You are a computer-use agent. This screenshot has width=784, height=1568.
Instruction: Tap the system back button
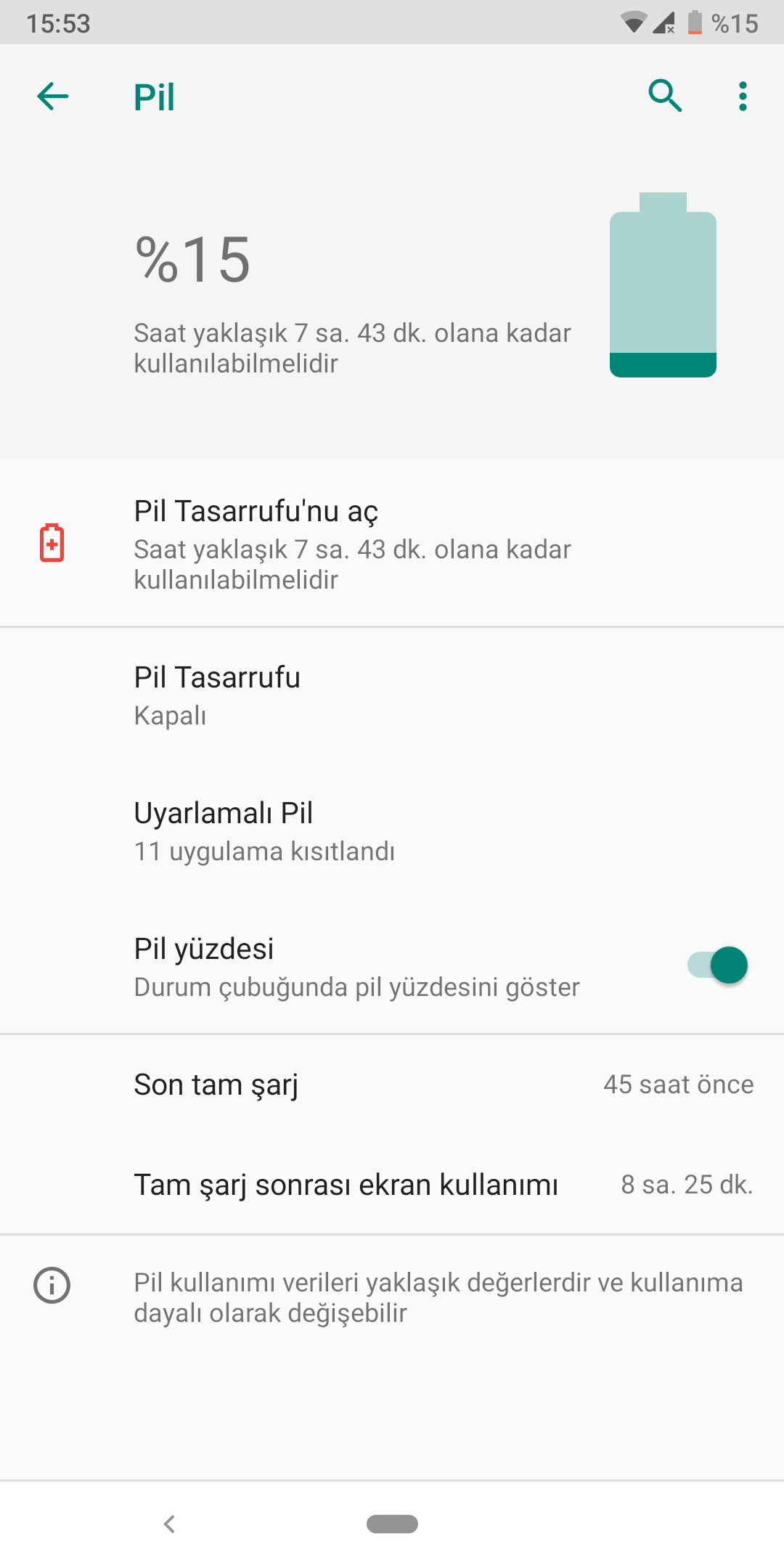click(x=170, y=1524)
